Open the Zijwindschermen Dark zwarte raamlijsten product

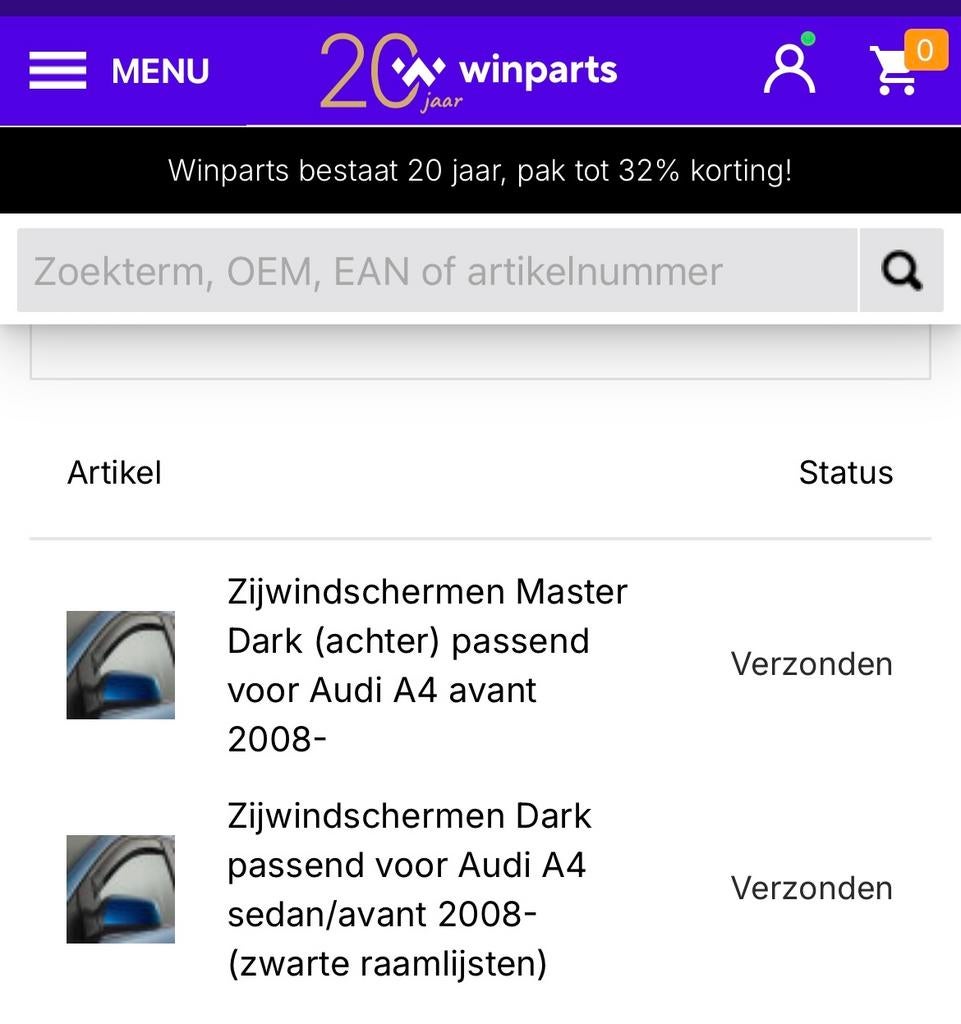pyautogui.click(x=410, y=889)
